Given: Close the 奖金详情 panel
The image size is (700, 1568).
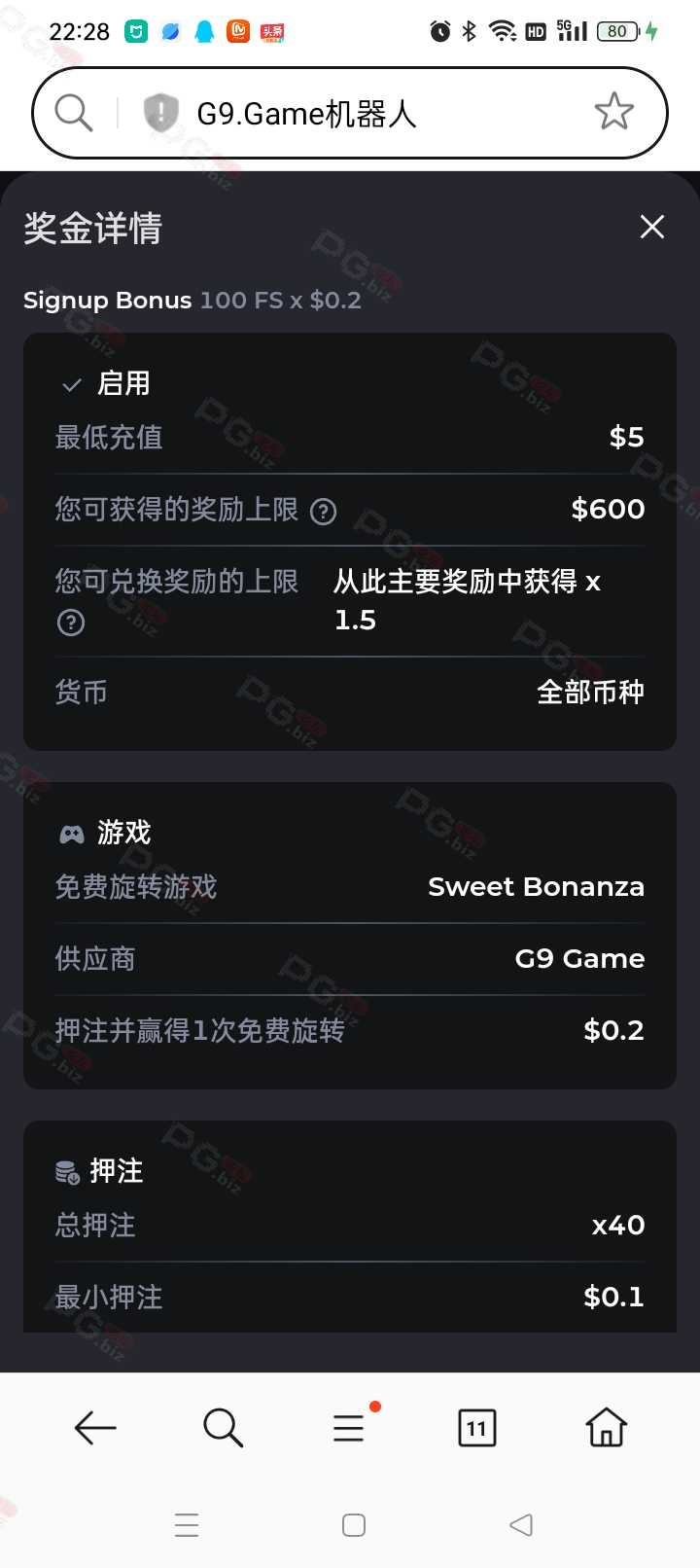Looking at the screenshot, I should pos(652,227).
